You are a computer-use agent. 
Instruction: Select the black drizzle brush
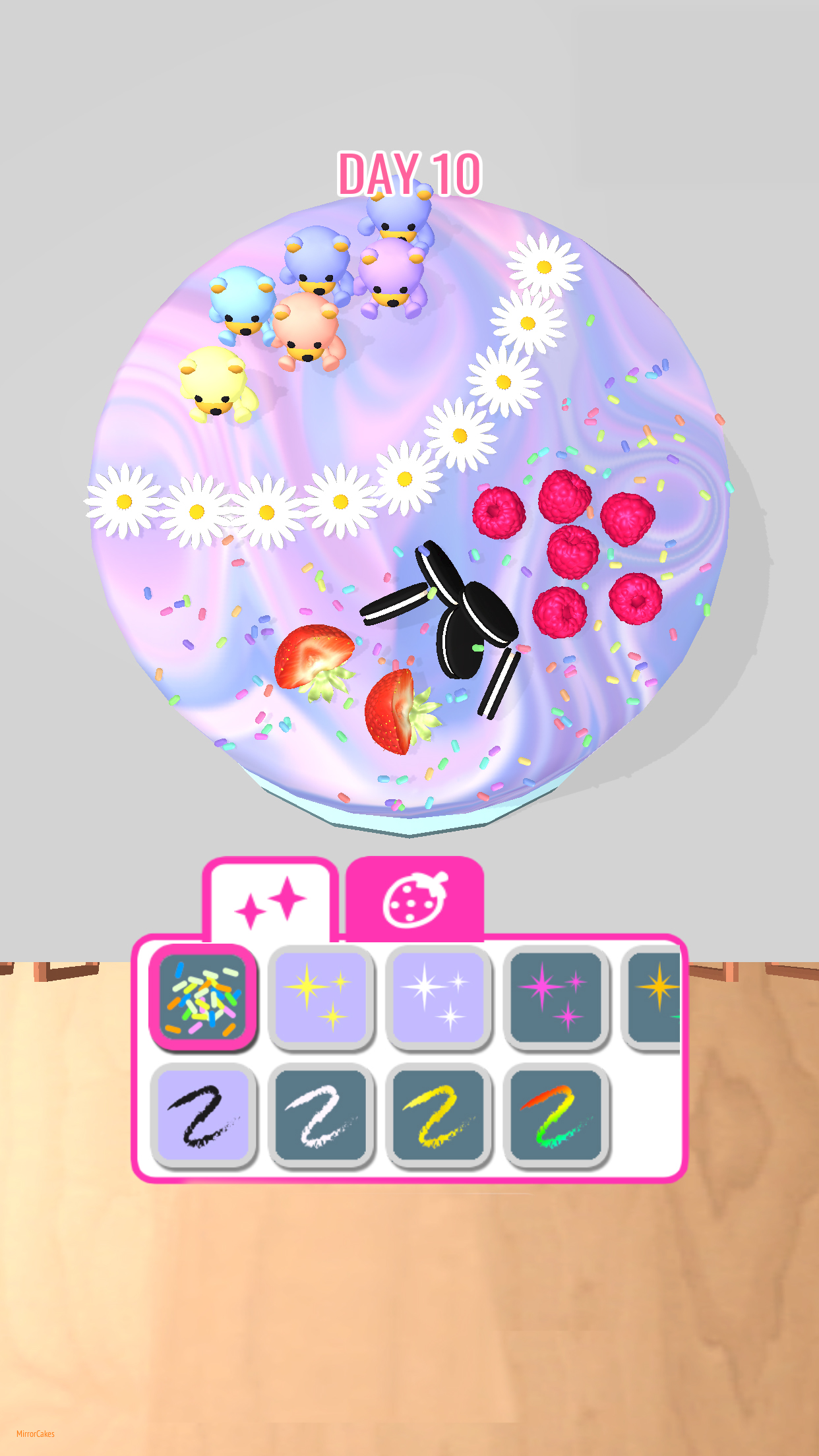pos(203,1116)
